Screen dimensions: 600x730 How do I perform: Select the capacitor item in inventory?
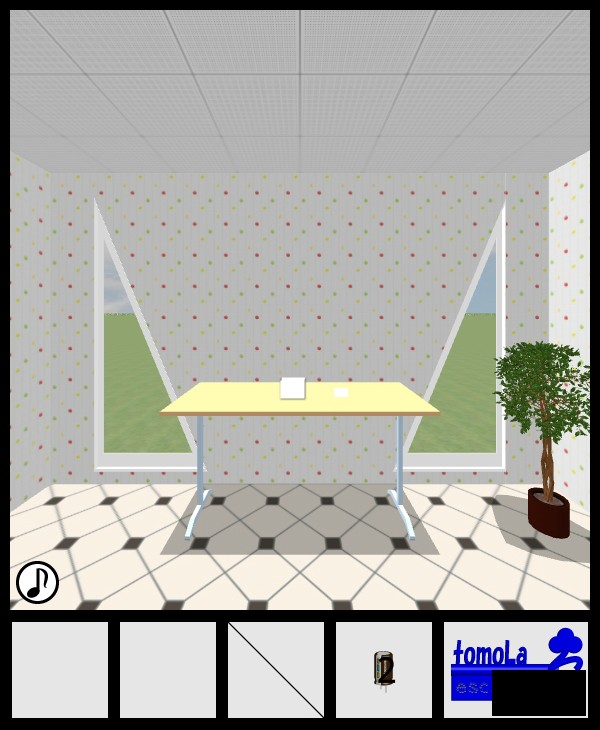point(384,669)
